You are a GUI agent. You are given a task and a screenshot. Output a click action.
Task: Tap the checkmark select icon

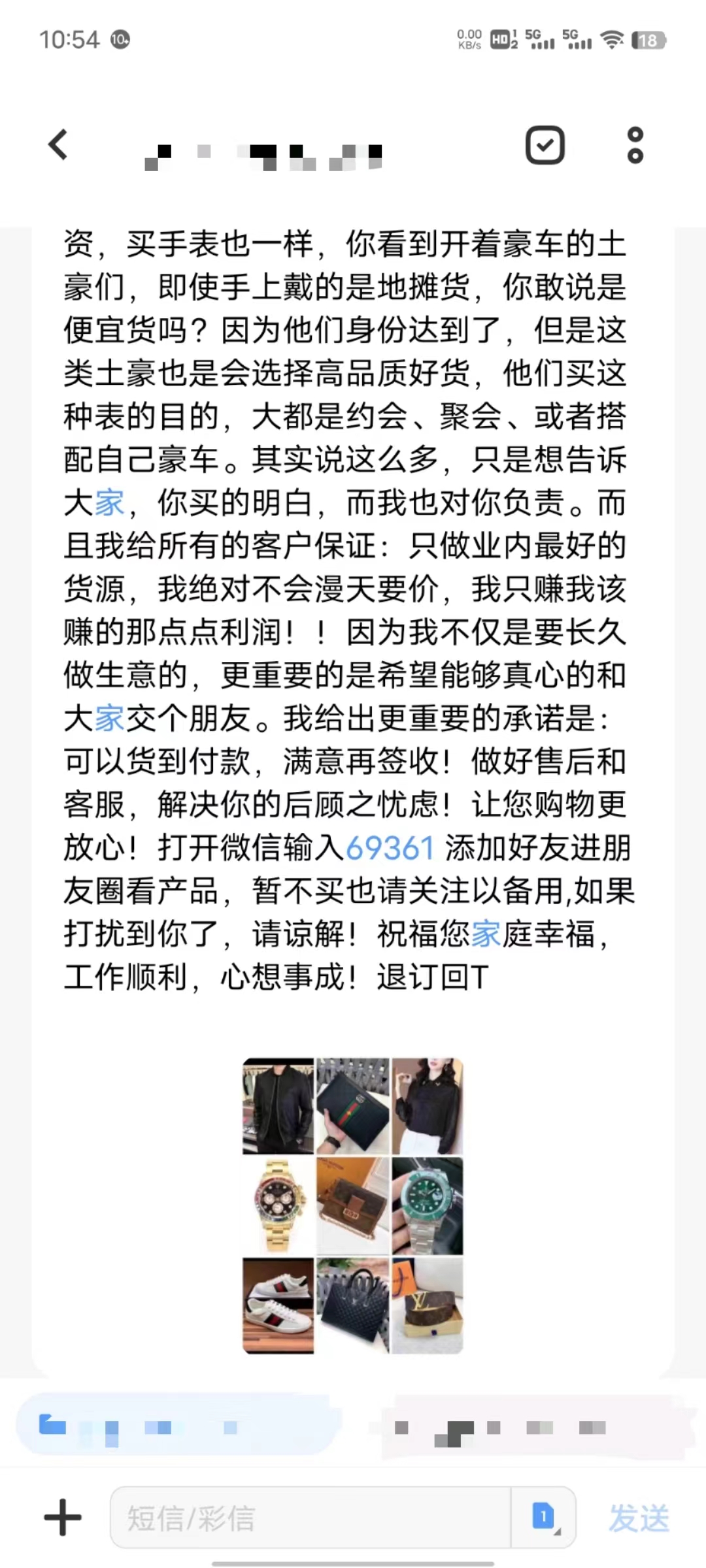pyautogui.click(x=545, y=144)
